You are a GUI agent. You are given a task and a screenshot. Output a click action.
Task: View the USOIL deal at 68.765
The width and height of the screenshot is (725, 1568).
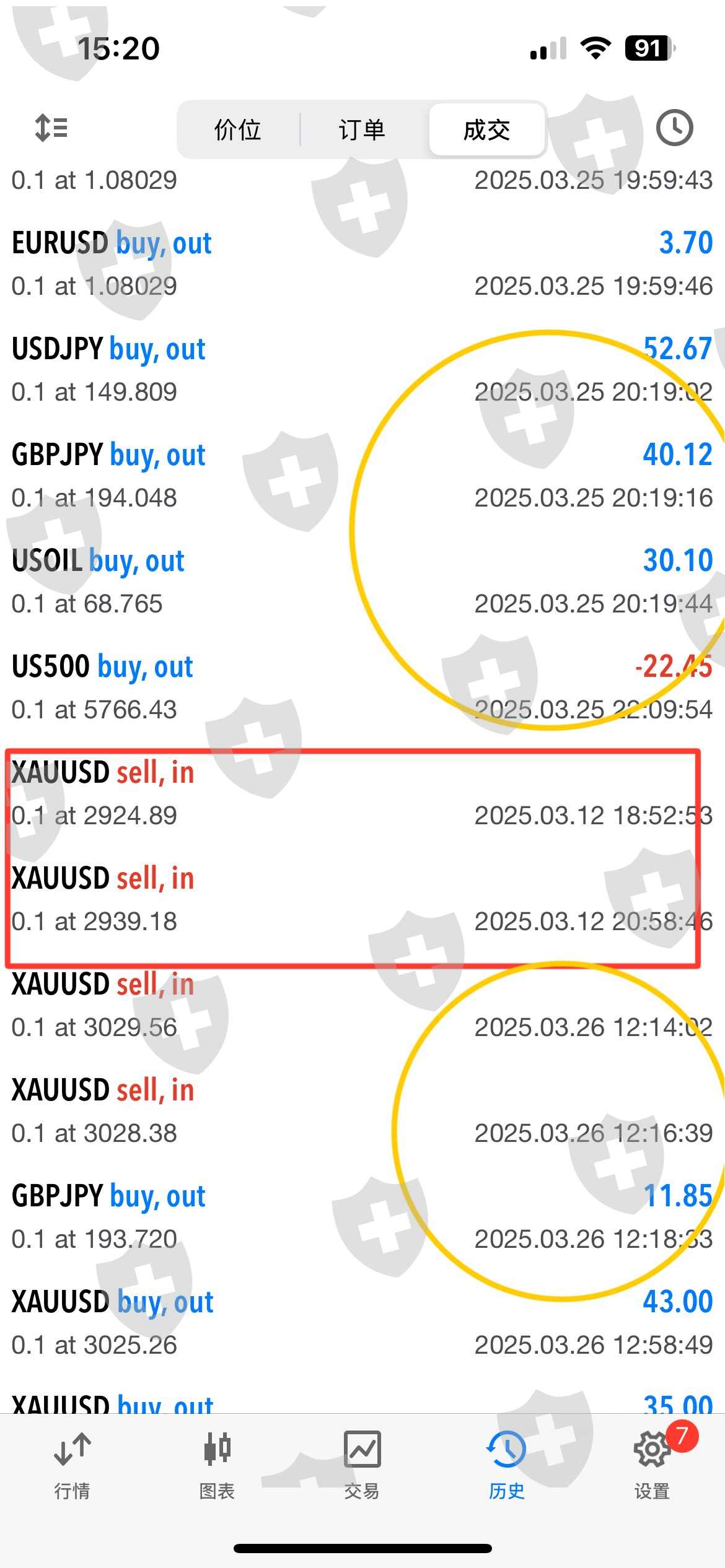pos(362,581)
